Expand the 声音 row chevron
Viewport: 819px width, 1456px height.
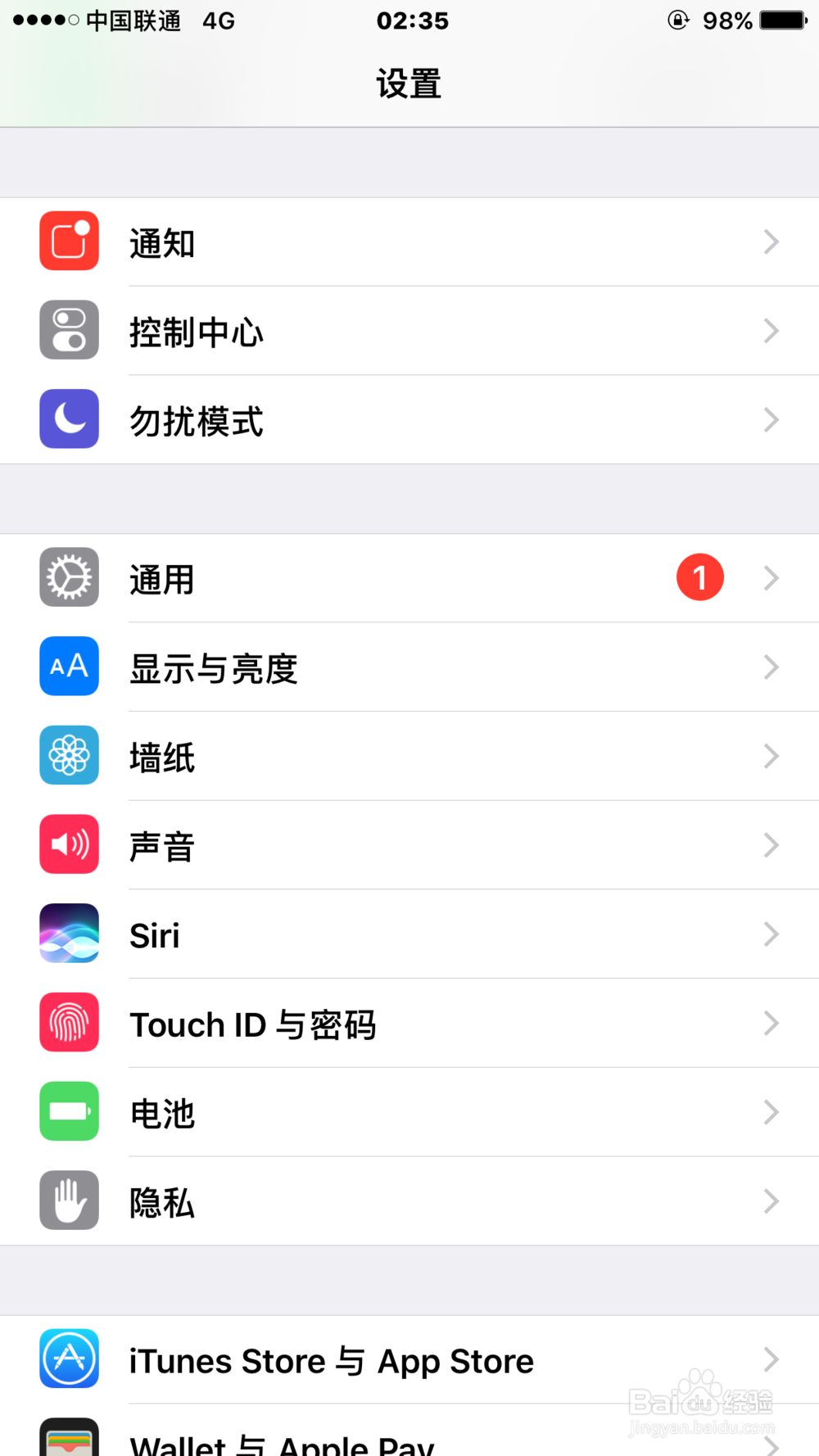click(770, 844)
